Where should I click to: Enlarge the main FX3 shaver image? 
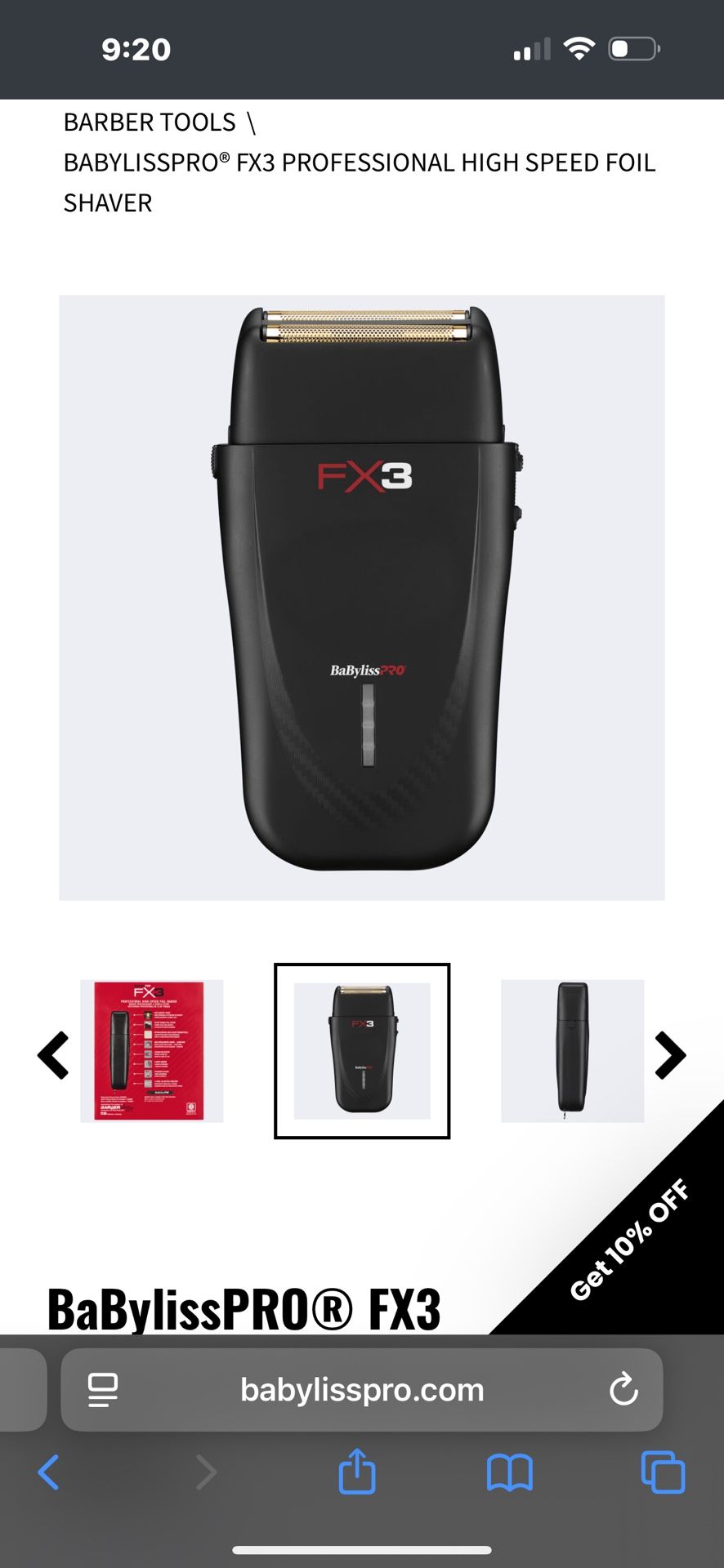pyautogui.click(x=362, y=597)
